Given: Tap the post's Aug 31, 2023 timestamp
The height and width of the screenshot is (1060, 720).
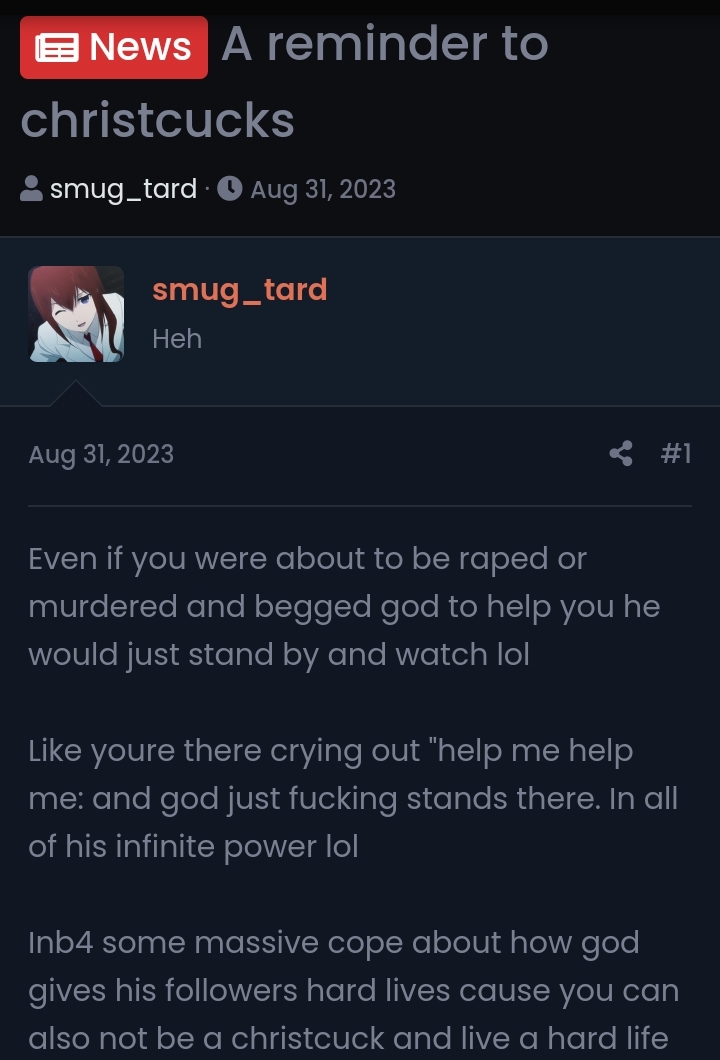Looking at the screenshot, I should pyautogui.click(x=101, y=454).
